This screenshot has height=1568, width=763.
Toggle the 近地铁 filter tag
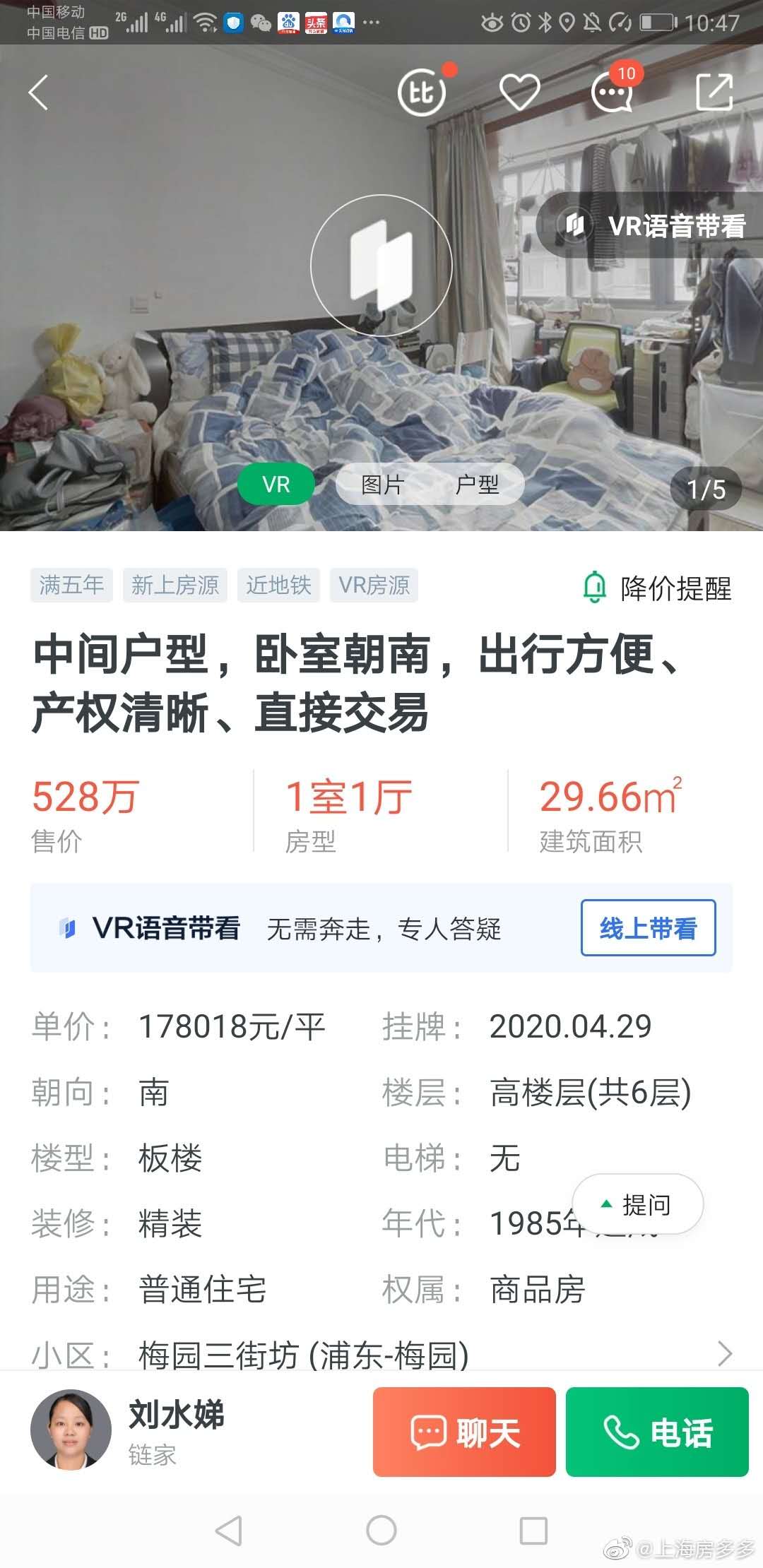click(278, 585)
